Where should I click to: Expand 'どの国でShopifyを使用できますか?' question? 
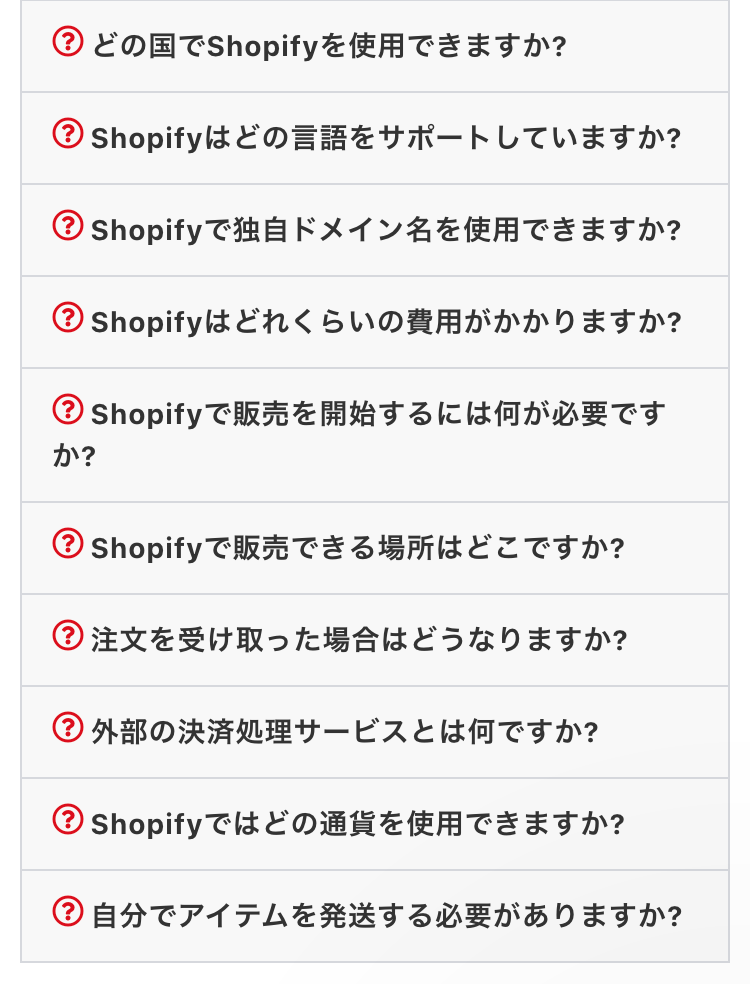click(327, 46)
